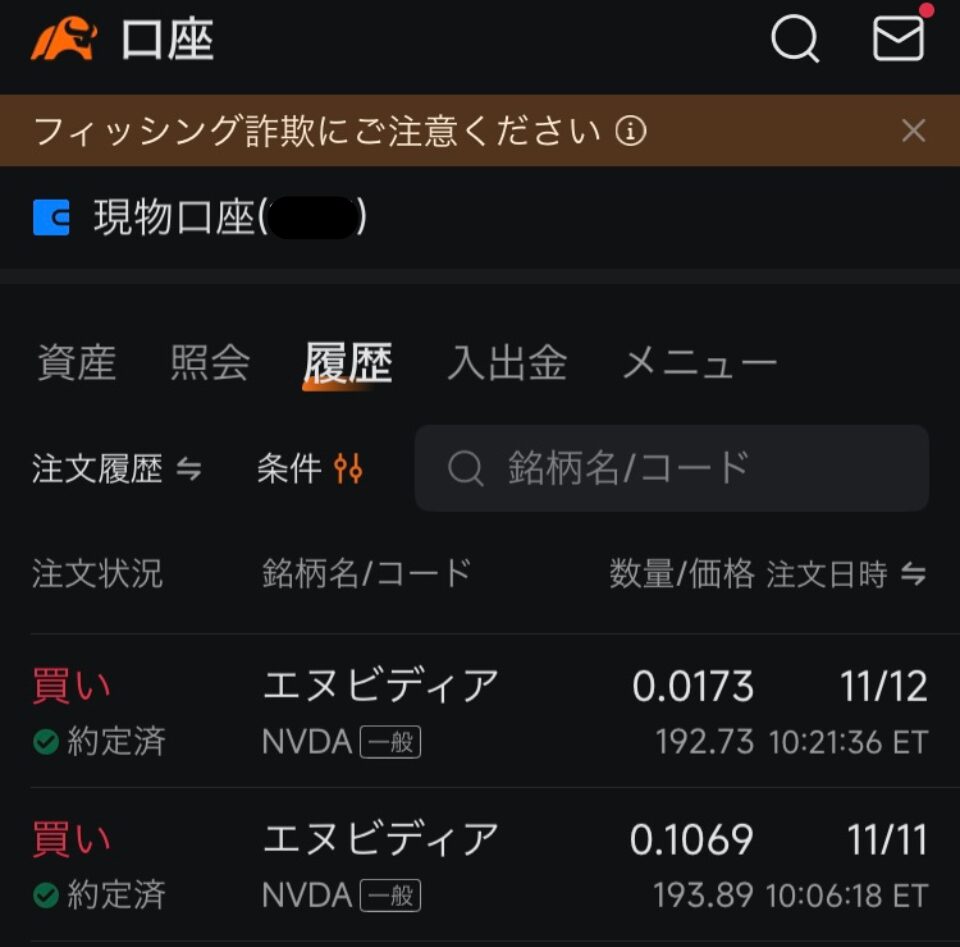Viewport: 960px width, 947px height.
Task: Switch to the 資産 tab
Action: [76, 363]
